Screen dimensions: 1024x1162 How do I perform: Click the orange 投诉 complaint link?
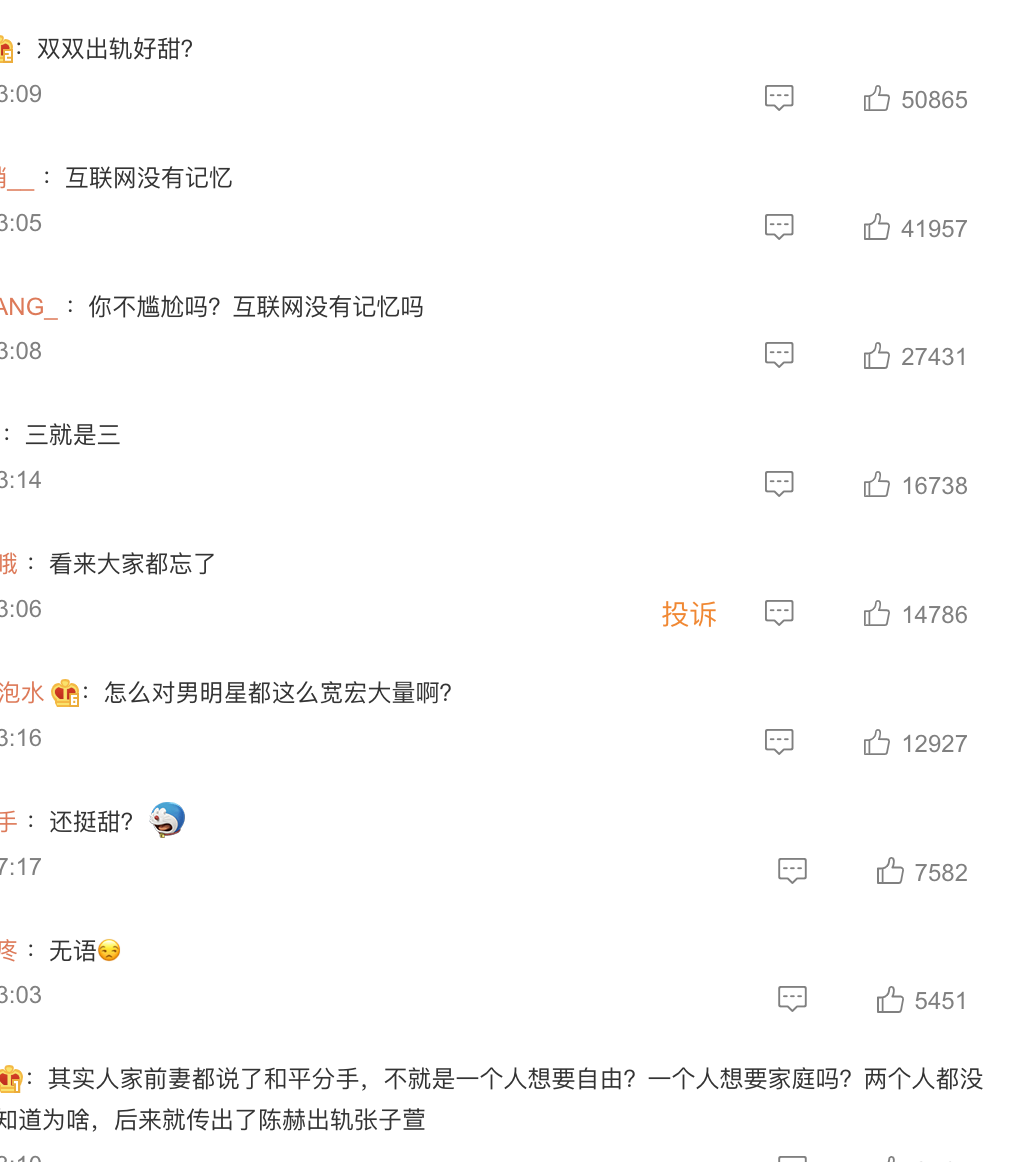pos(689,615)
